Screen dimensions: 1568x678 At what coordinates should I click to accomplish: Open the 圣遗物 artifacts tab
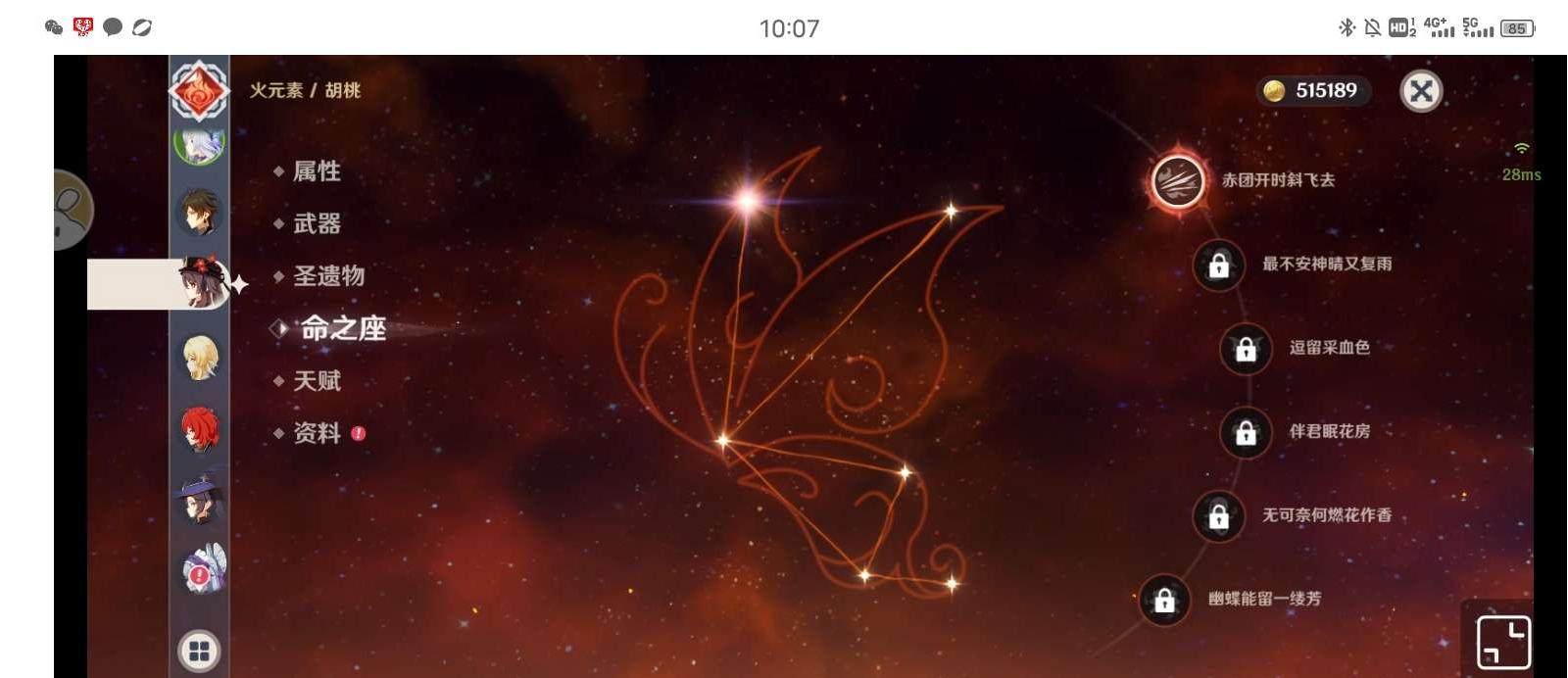pyautogui.click(x=327, y=276)
